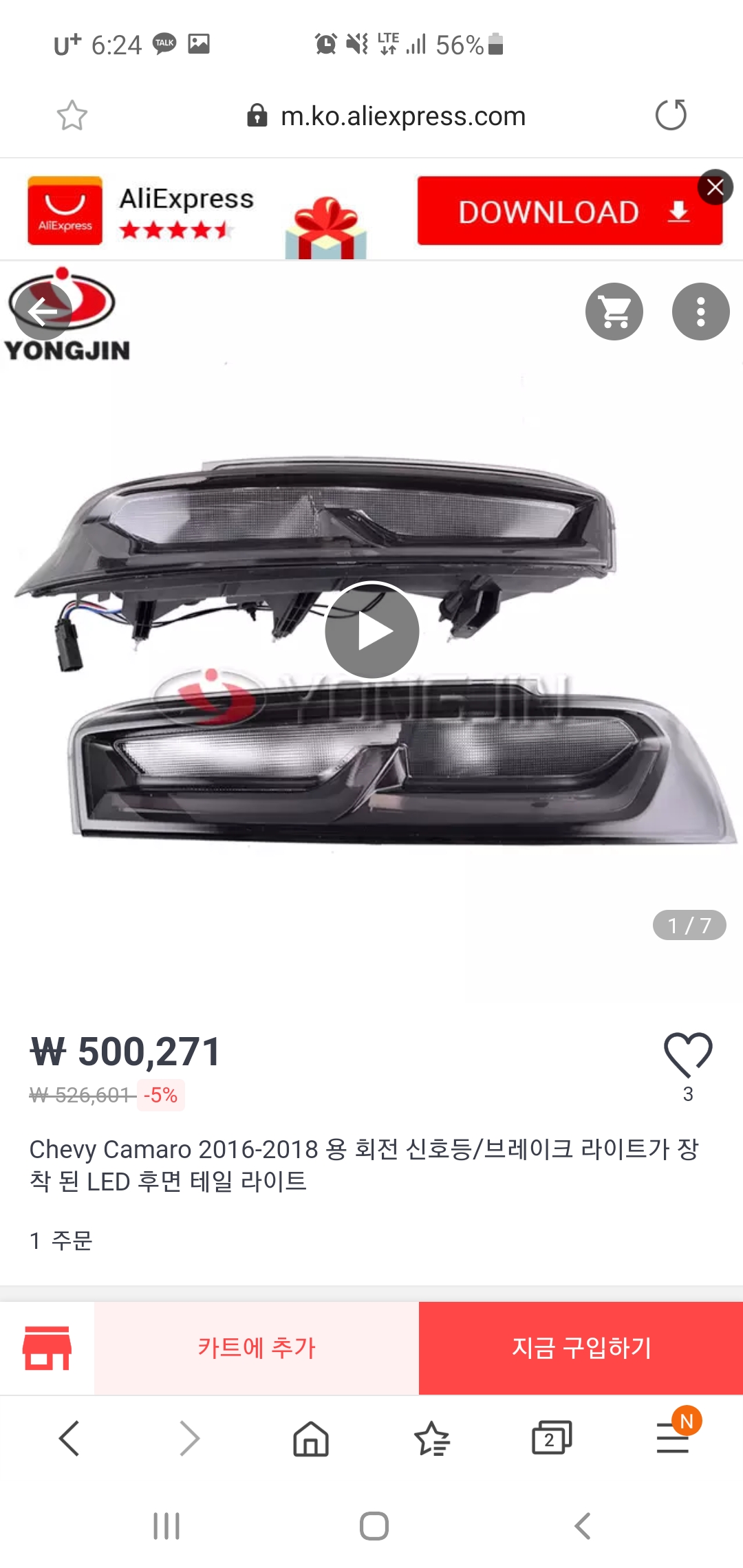Add product to wishlist with heart icon
The image size is (743, 1568).
click(x=687, y=1054)
